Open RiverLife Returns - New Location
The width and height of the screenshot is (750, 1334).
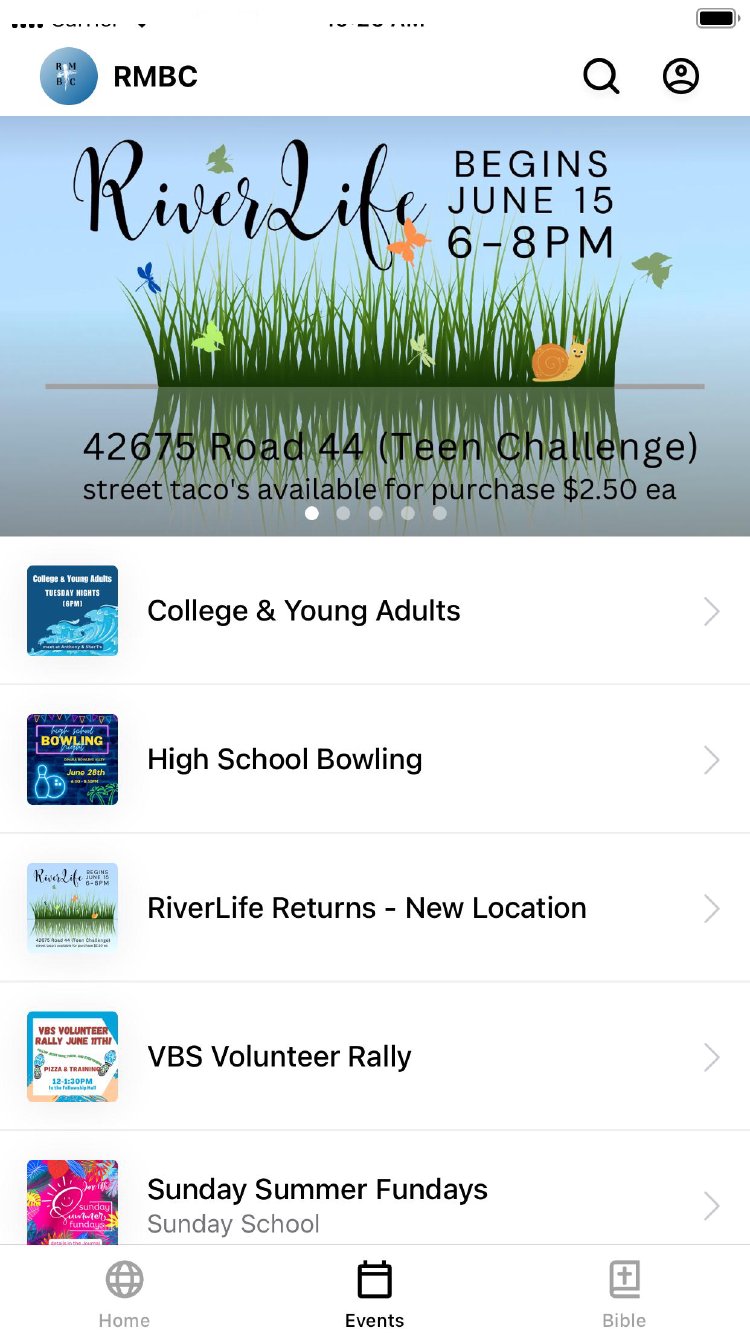point(375,908)
